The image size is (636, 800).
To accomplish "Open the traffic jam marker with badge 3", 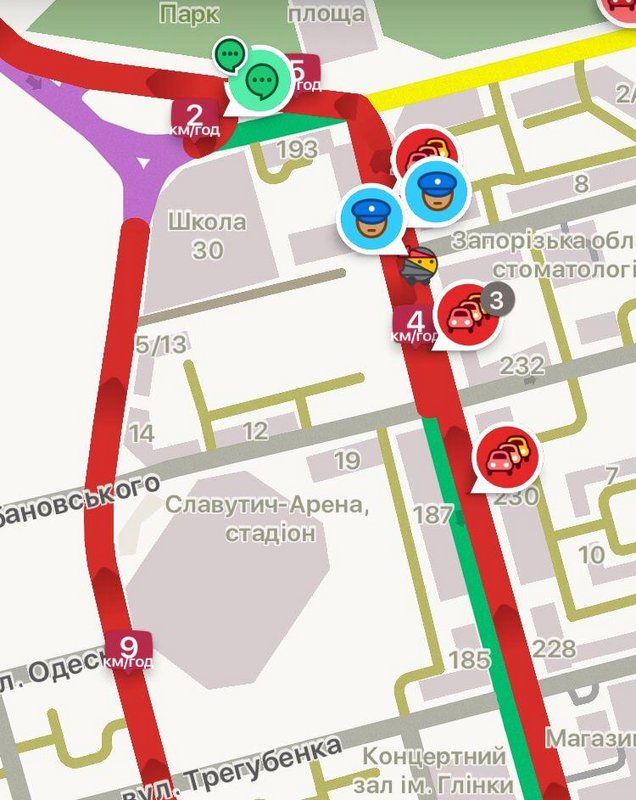I will (465, 314).
